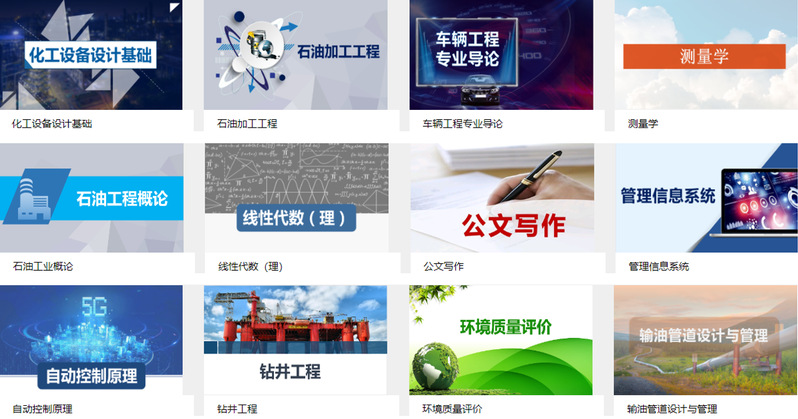The width and height of the screenshot is (798, 419).
Task: Open the 钻井工程 course tile
Action: 296,340
